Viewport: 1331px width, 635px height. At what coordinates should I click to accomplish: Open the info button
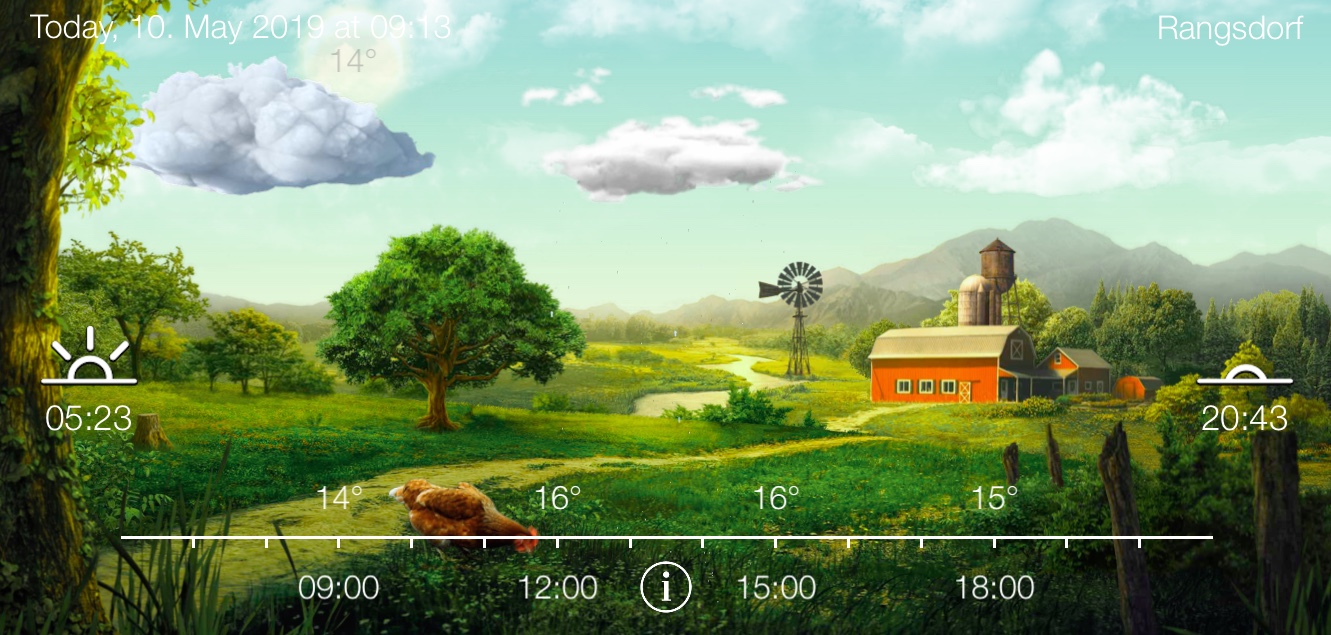point(666,587)
